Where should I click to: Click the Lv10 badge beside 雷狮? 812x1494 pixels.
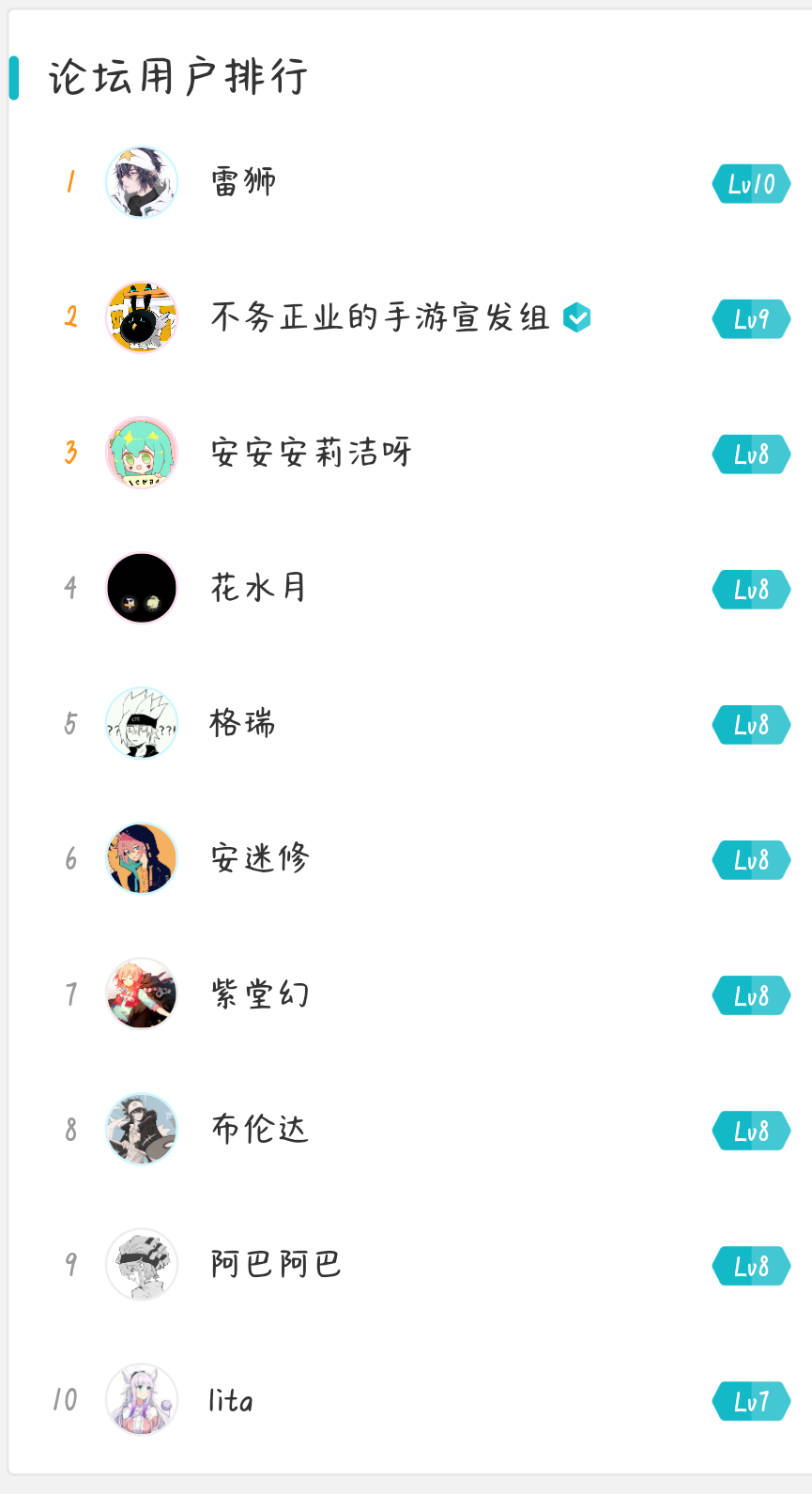pyautogui.click(x=751, y=184)
